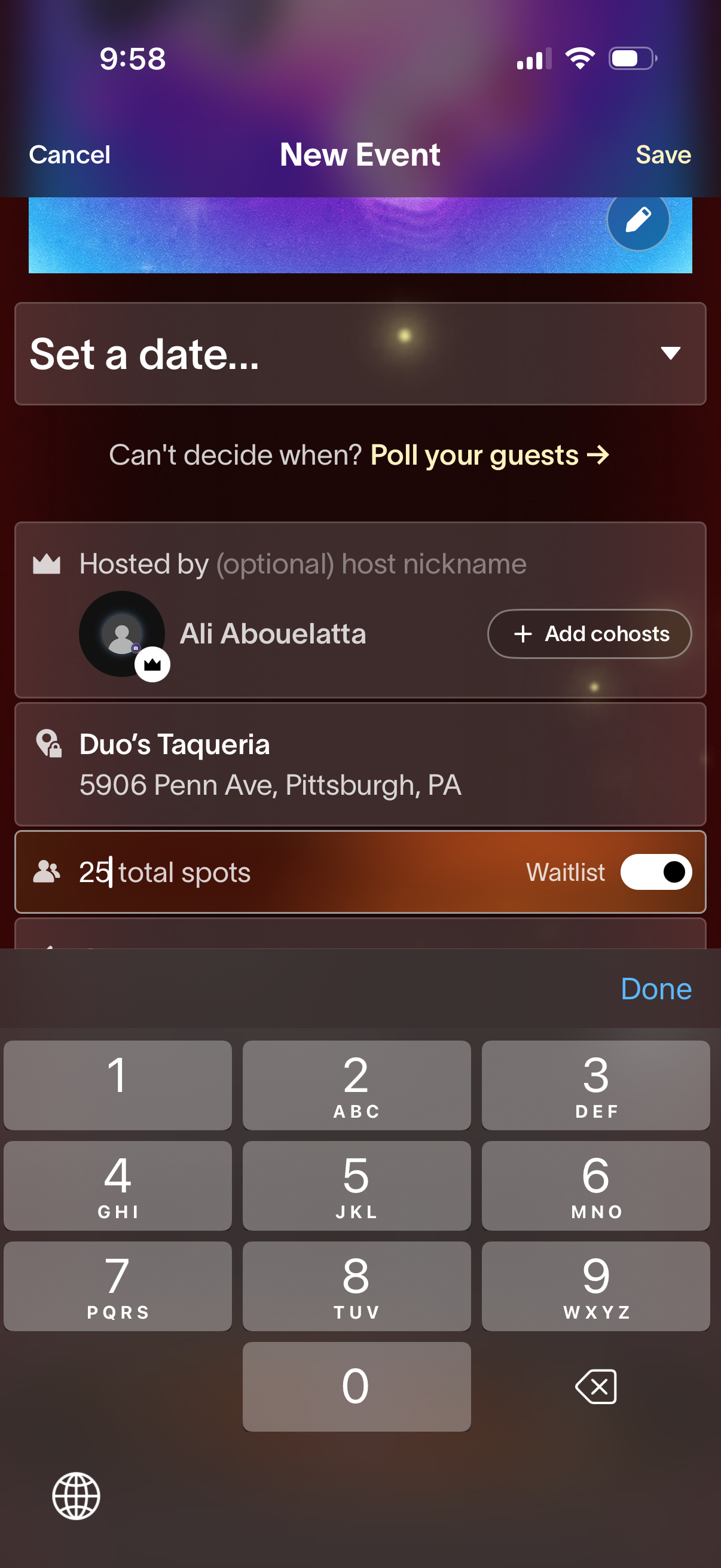Image resolution: width=721 pixels, height=1568 pixels.
Task: Select the host nickname field
Action: [x=370, y=563]
